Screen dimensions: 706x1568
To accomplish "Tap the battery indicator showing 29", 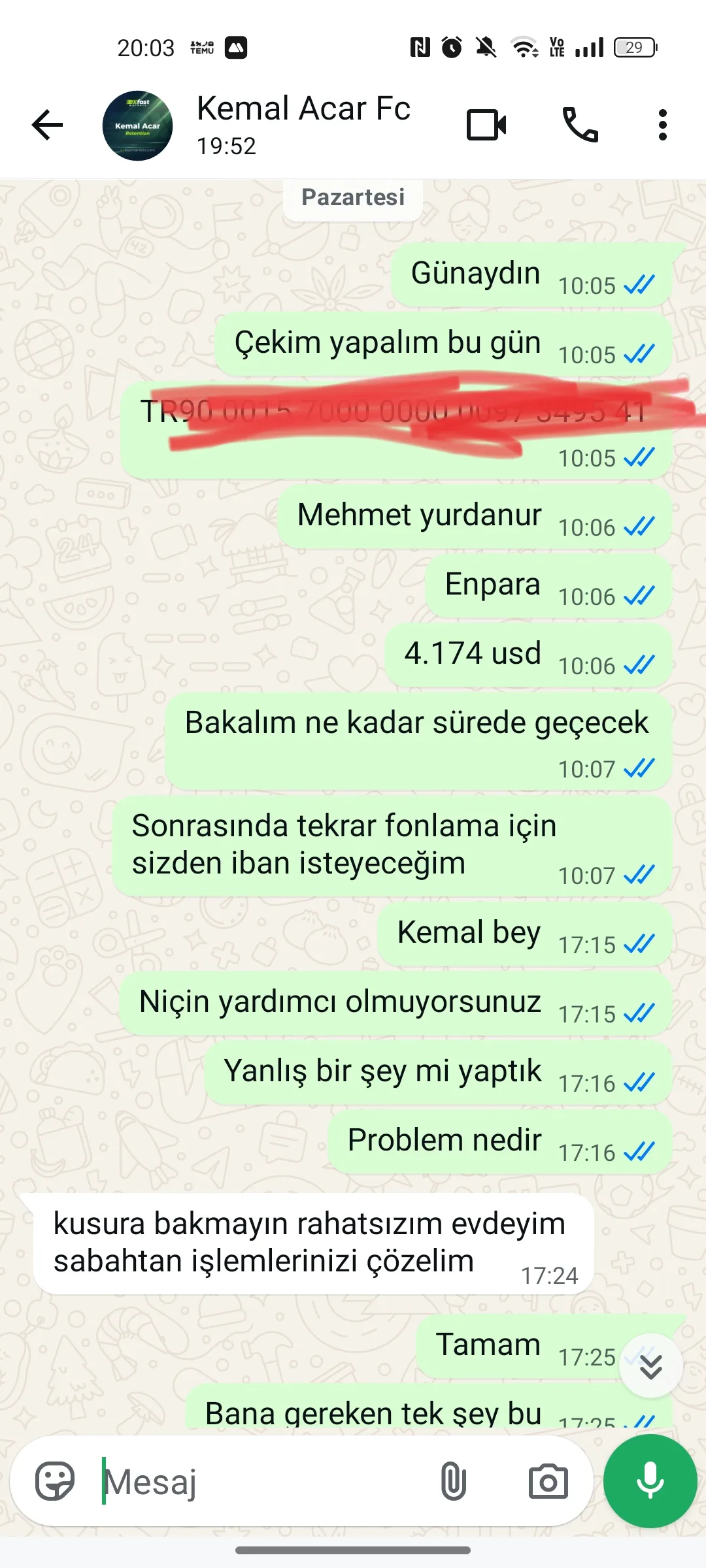I will click(x=631, y=47).
